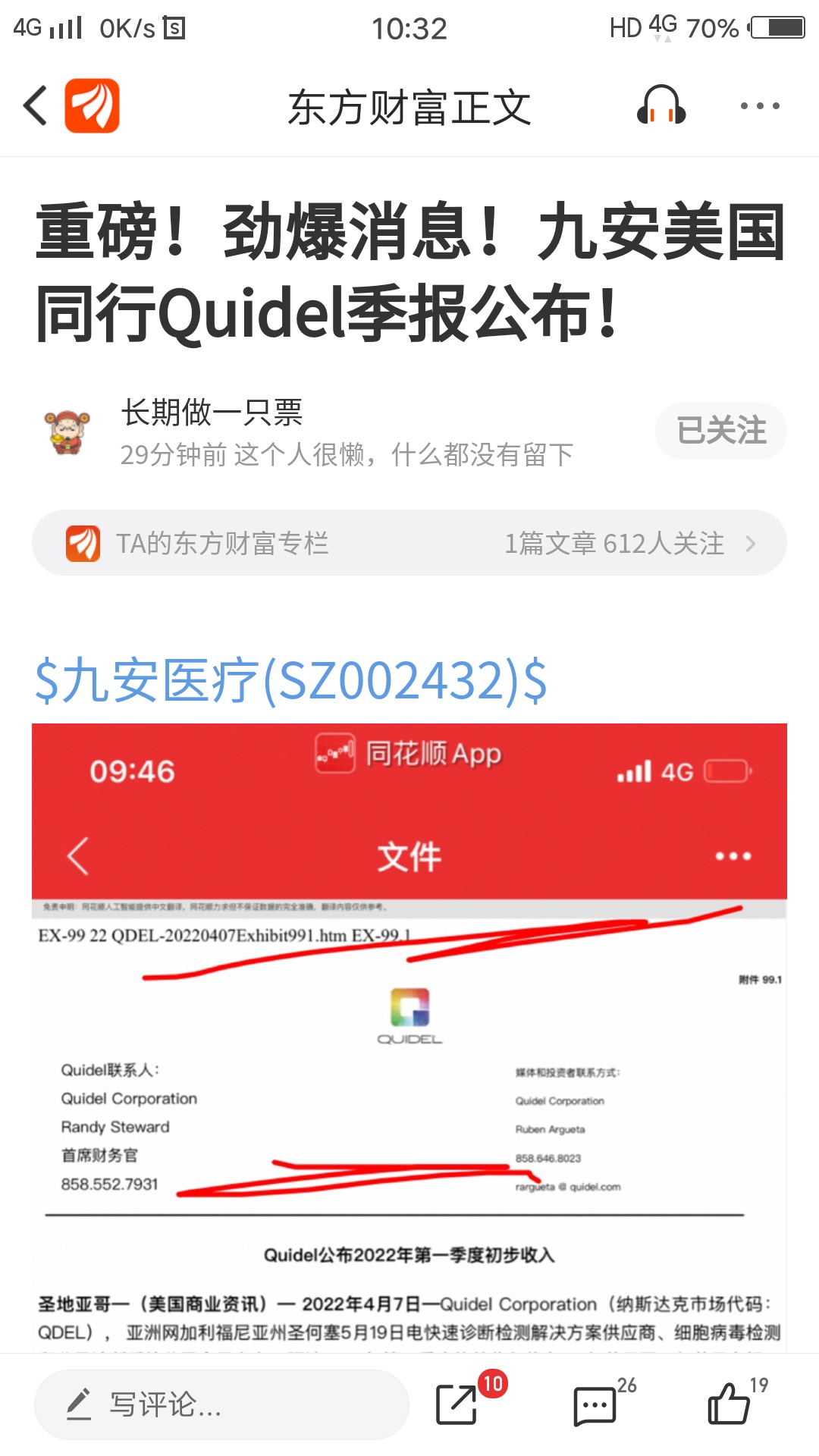Open the 26 comments
The width and height of the screenshot is (819, 1456).
(595, 1406)
